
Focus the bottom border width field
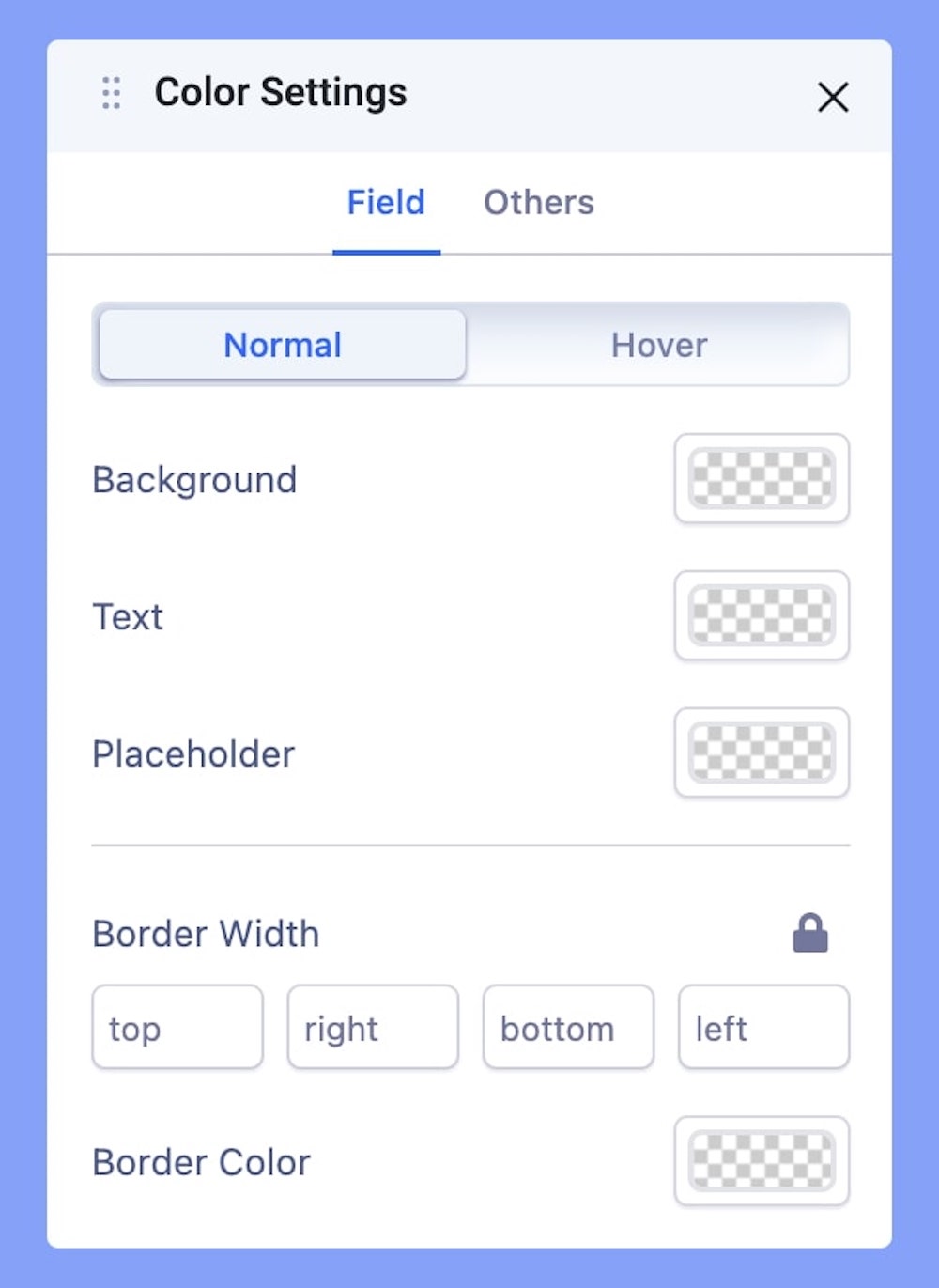point(568,1028)
